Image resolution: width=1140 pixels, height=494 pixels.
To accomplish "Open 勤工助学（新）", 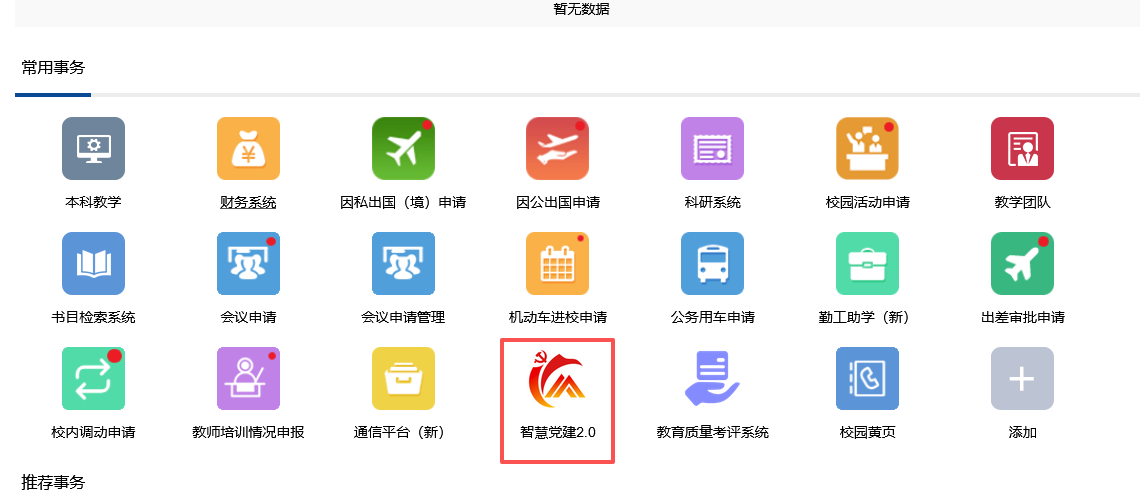I will click(867, 264).
